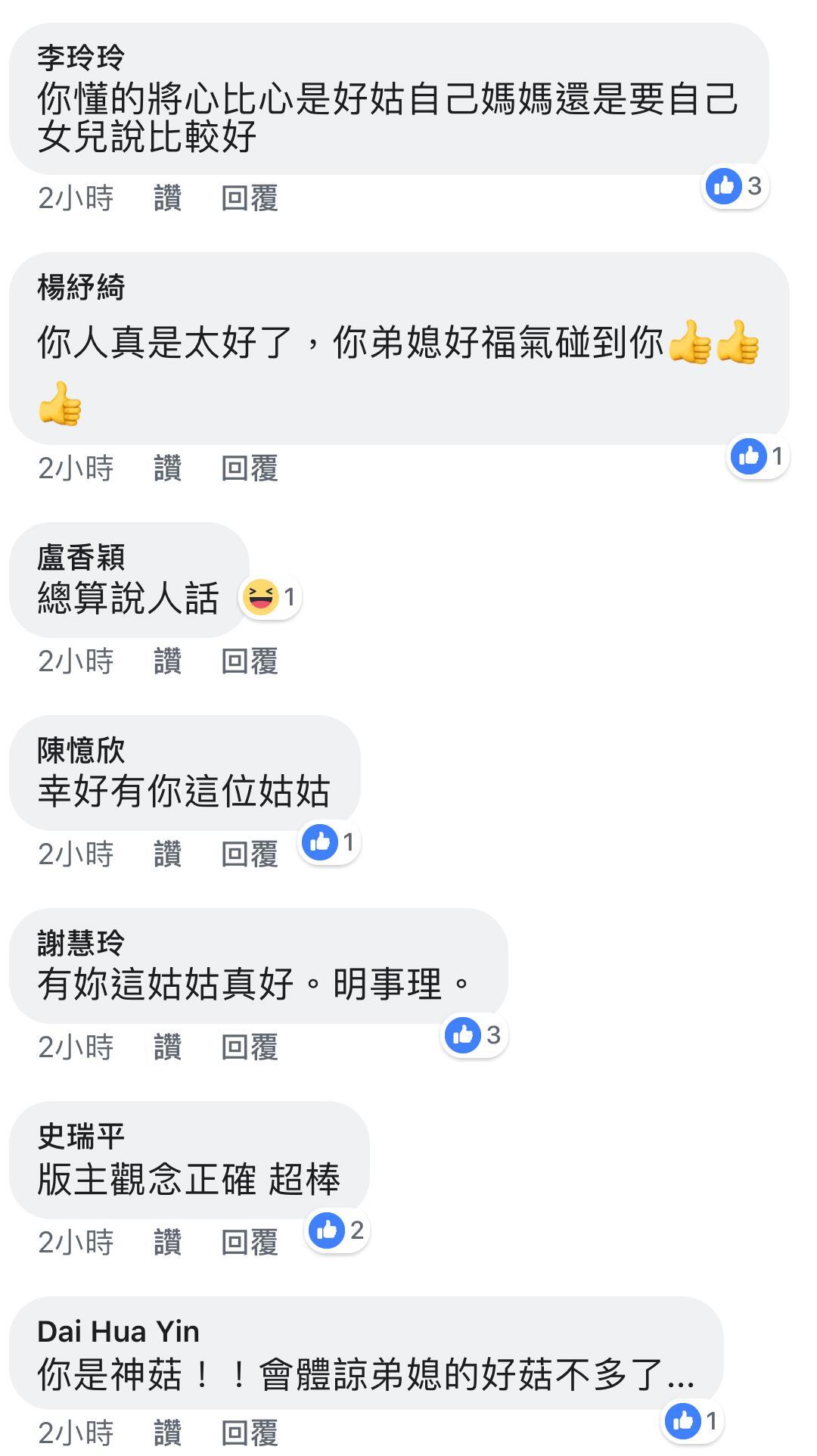Like 盧香穎's comment

167,661
